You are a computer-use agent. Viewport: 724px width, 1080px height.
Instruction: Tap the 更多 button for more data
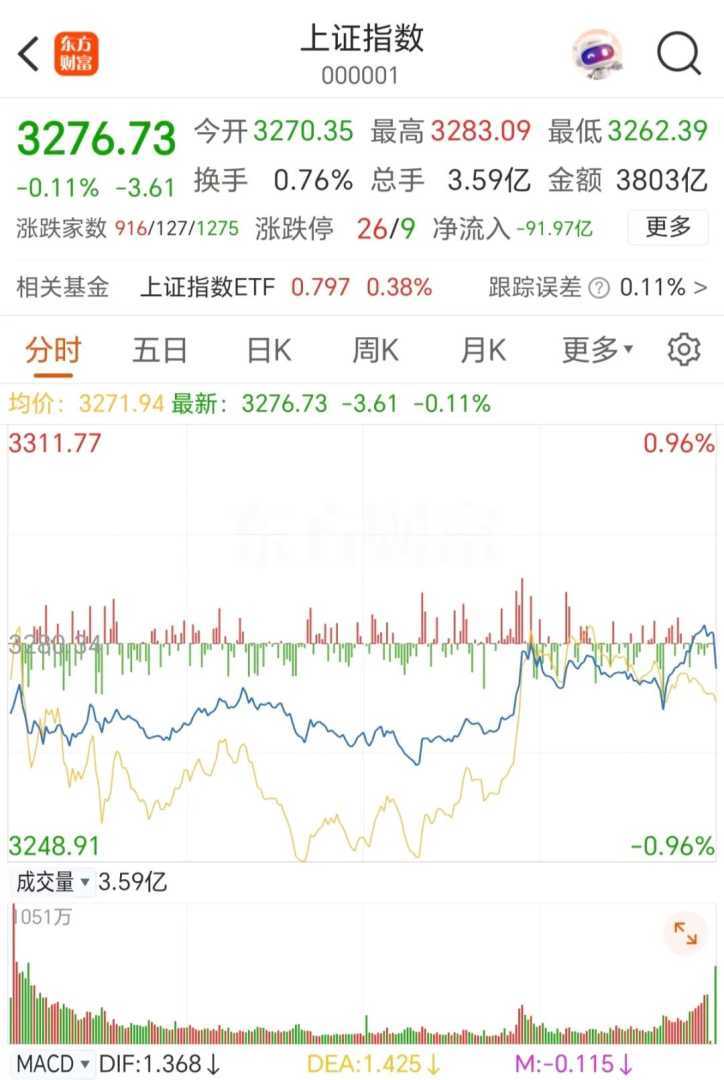click(668, 228)
